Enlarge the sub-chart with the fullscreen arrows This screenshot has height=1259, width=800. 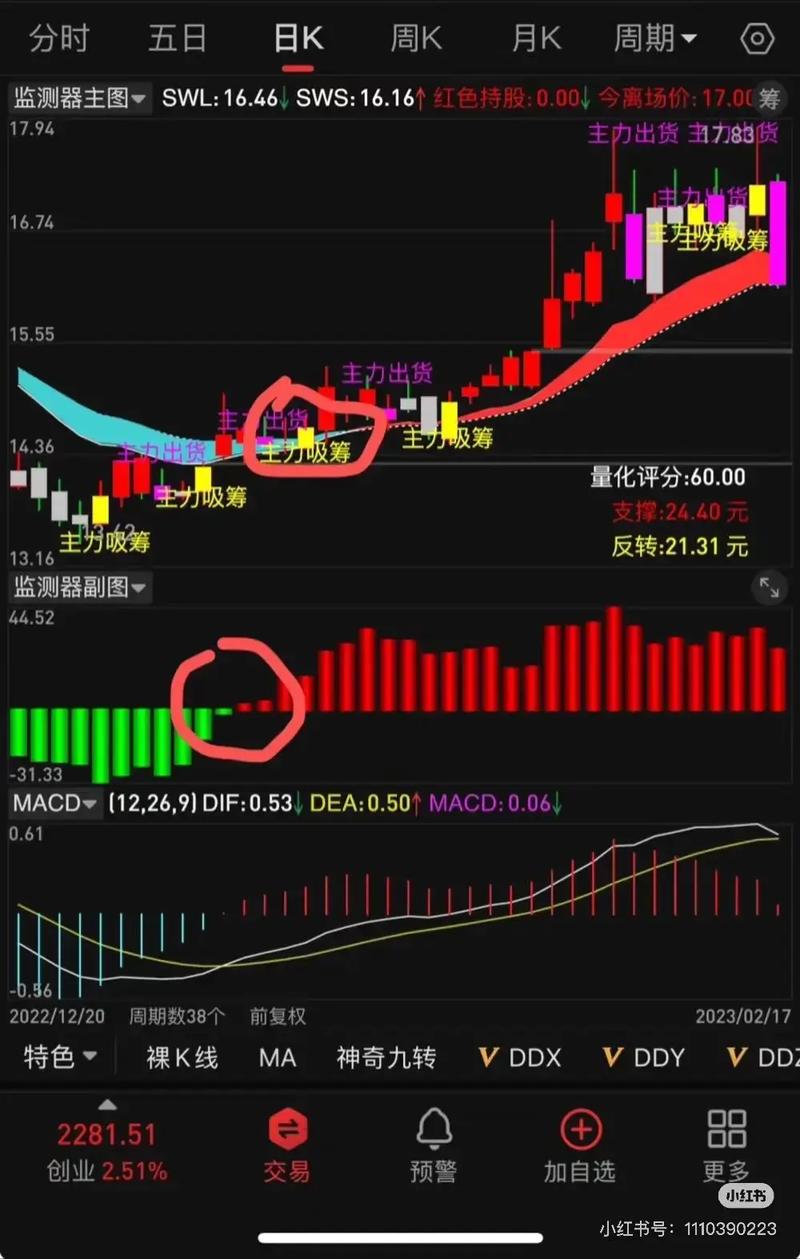[769, 588]
